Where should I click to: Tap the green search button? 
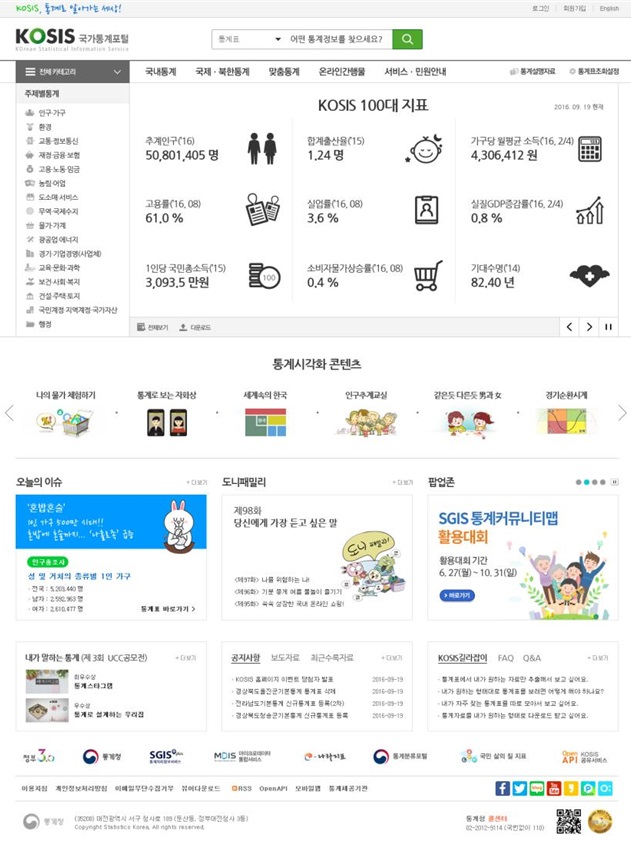click(407, 39)
